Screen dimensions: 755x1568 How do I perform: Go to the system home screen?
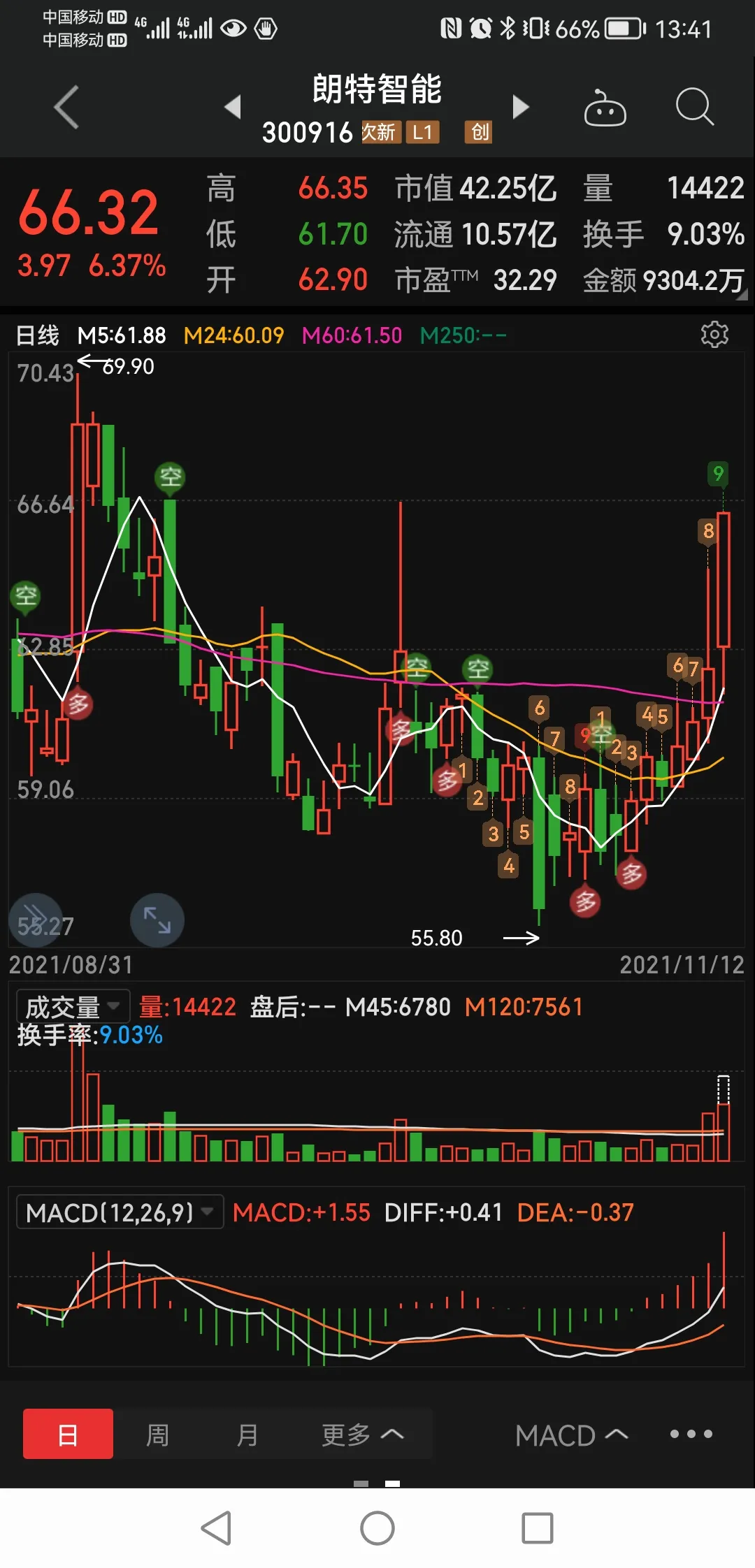tap(377, 1528)
